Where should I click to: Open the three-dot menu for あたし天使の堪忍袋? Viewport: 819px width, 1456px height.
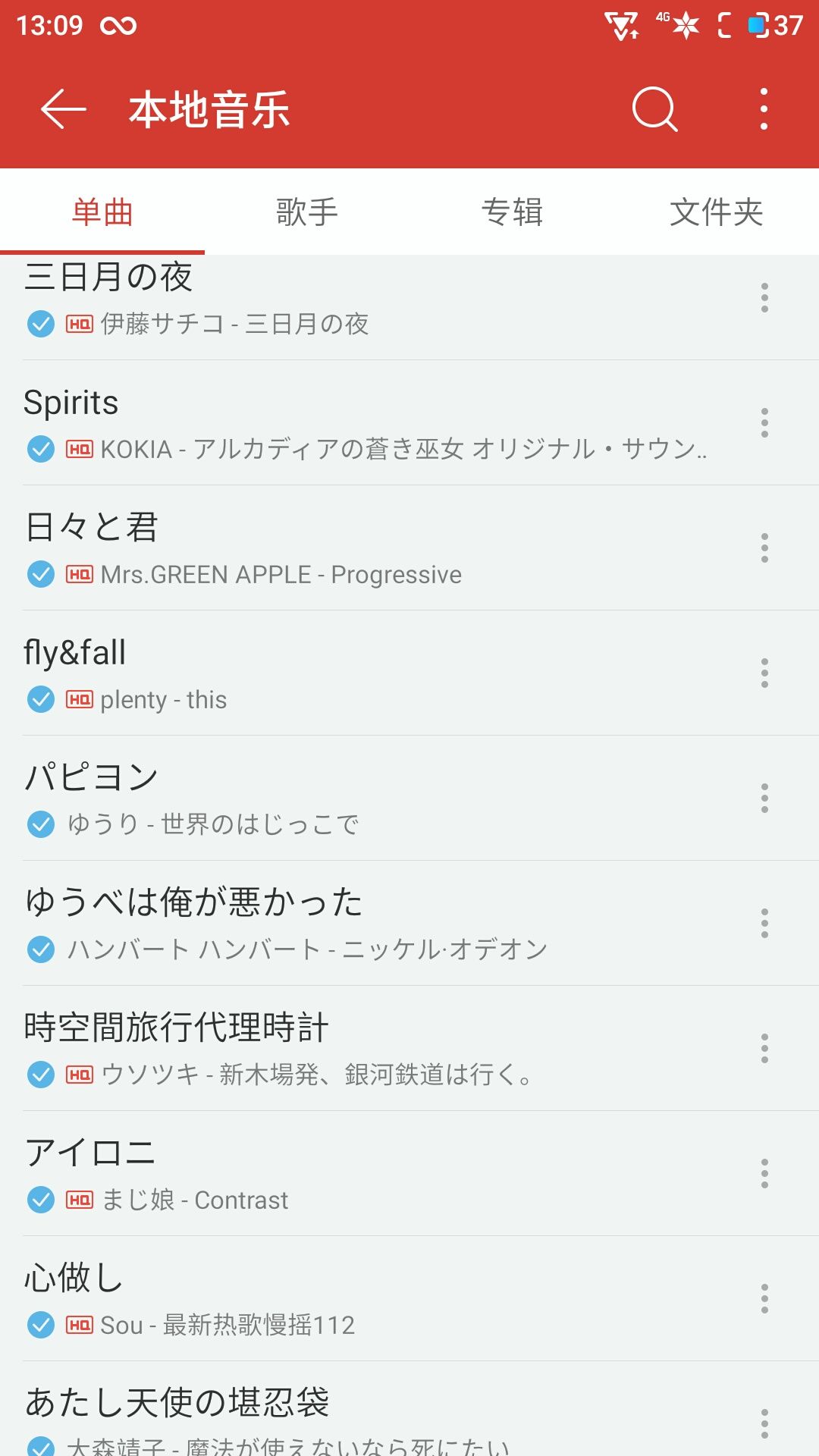pyautogui.click(x=764, y=1426)
